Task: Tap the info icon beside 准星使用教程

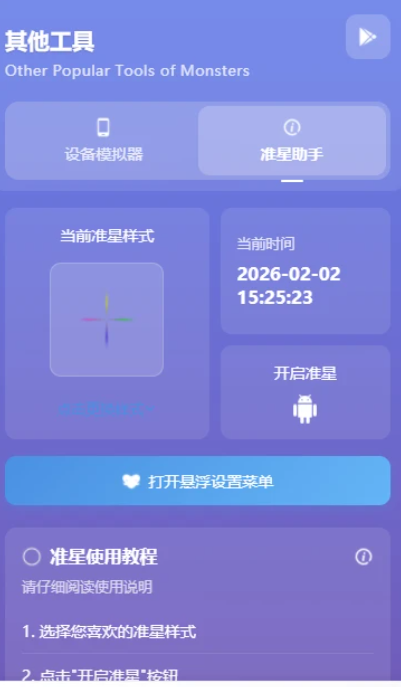Action: [x=363, y=557]
